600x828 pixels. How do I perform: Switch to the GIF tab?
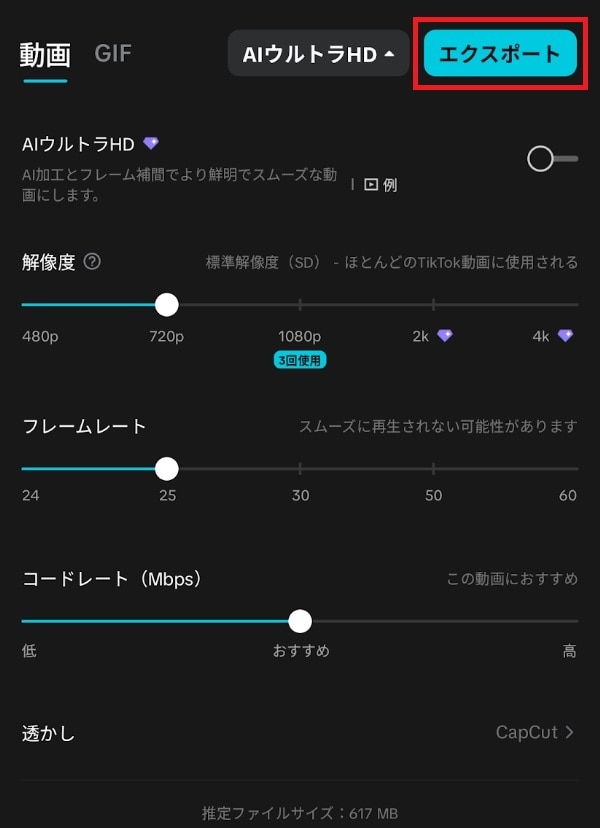click(x=113, y=53)
